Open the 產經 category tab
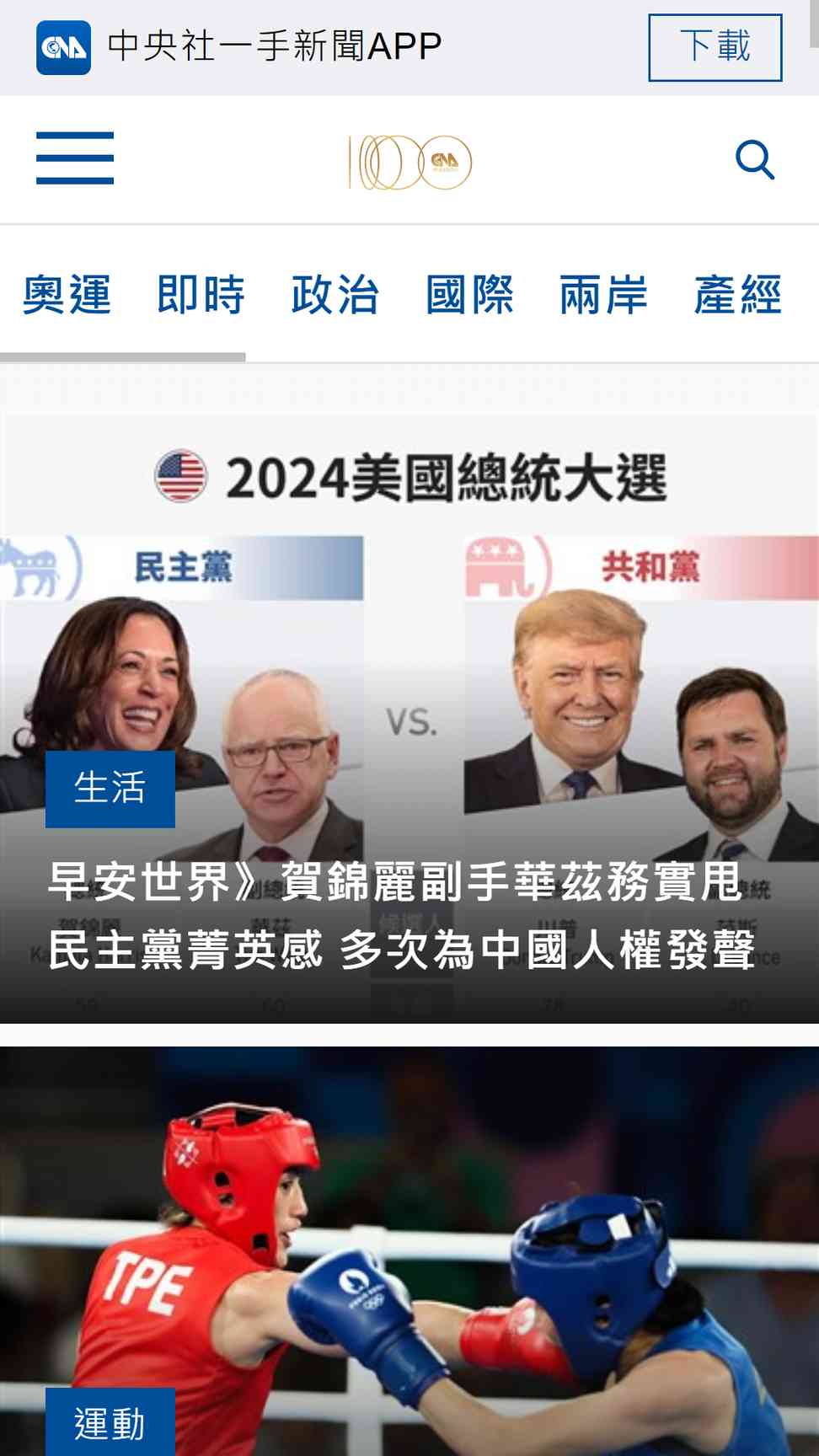The image size is (819, 1456). 738,295
